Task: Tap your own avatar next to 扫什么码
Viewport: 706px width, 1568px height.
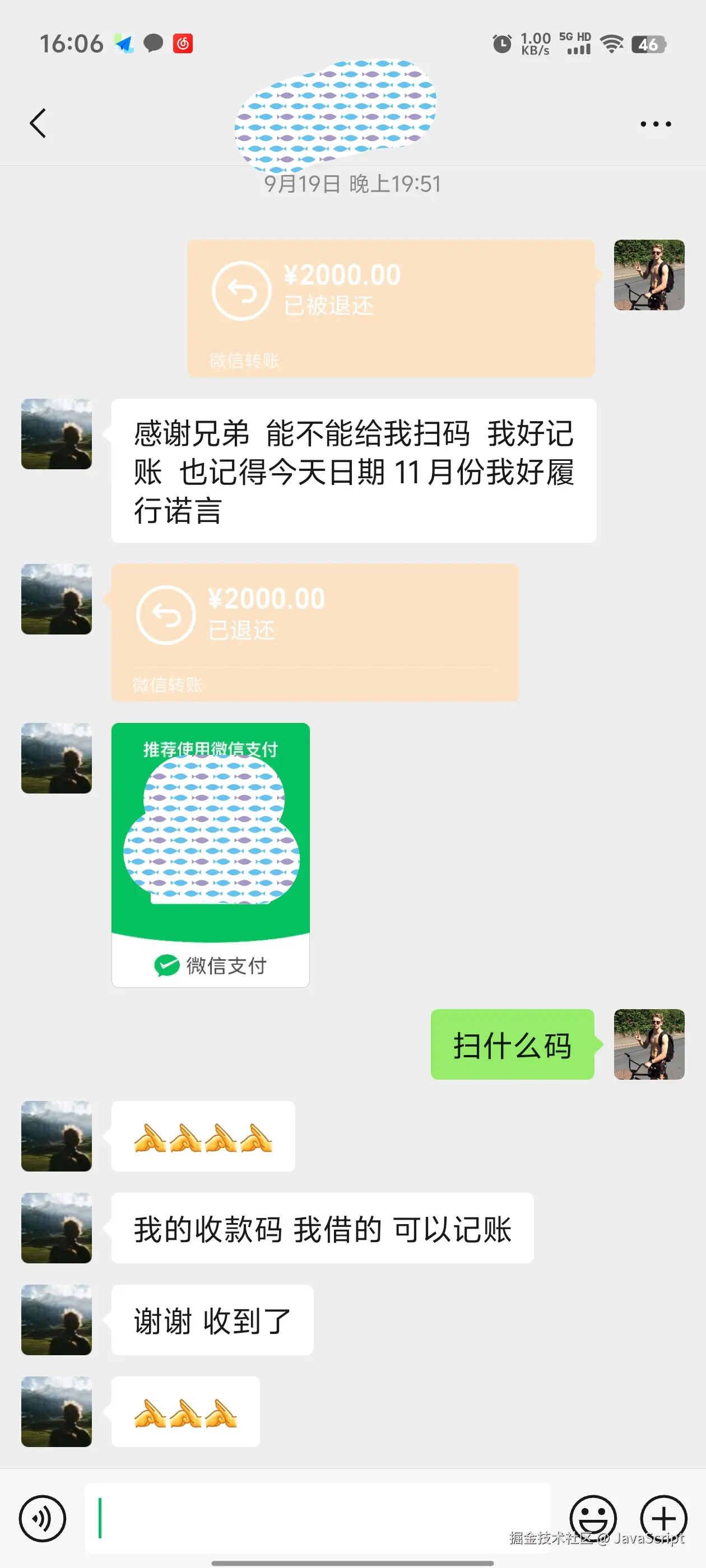Action: [x=648, y=1046]
